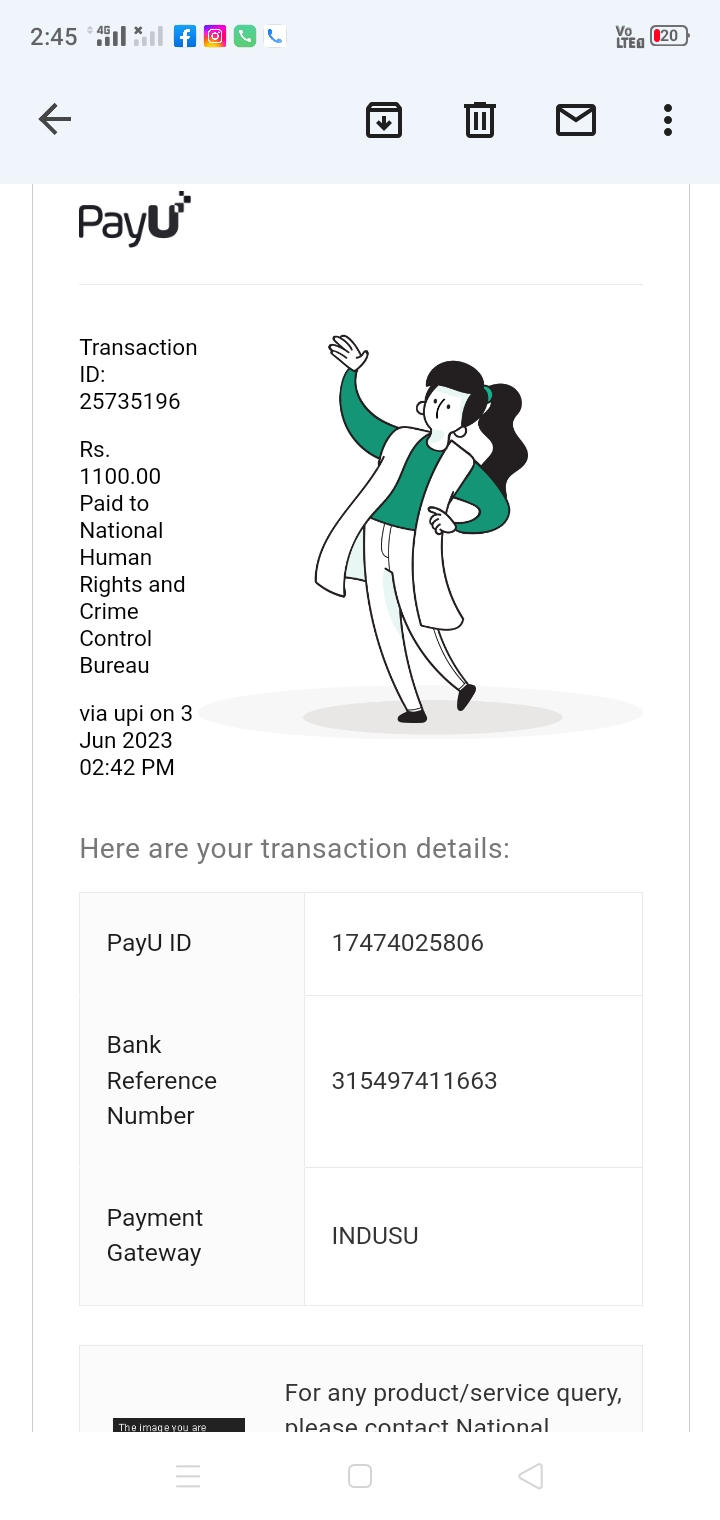The height and width of the screenshot is (1520, 720).
Task: Open the overflow menu
Action: point(667,120)
